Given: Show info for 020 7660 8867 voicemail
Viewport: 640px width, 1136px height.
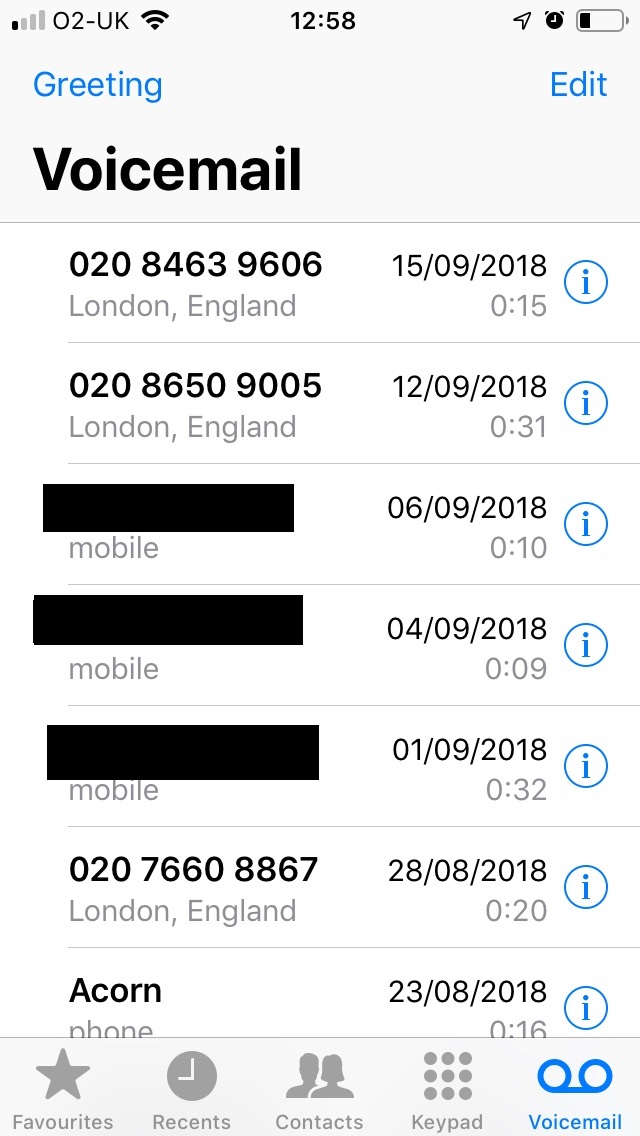Looking at the screenshot, I should (586, 888).
